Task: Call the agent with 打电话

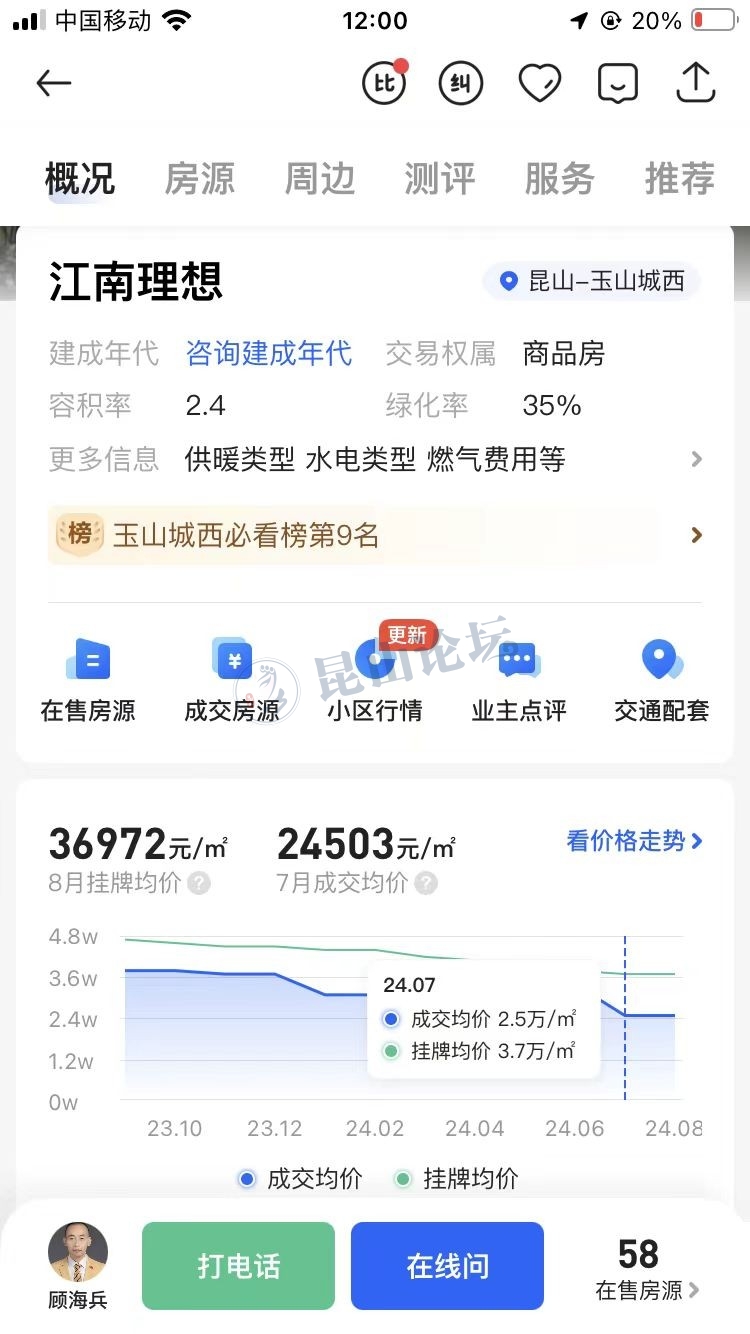Action: [238, 1266]
